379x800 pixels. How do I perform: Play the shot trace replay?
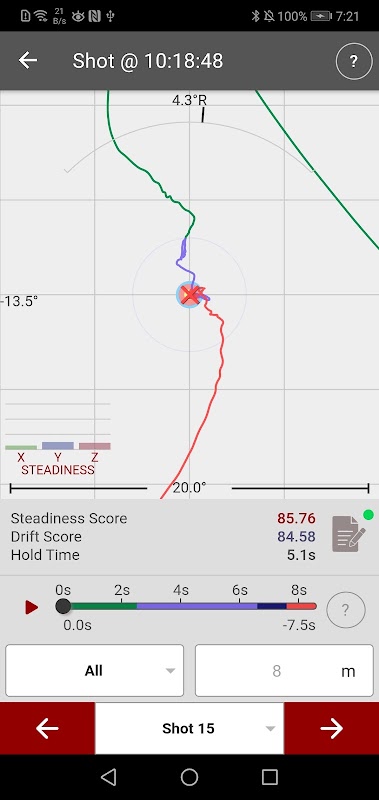(x=32, y=607)
